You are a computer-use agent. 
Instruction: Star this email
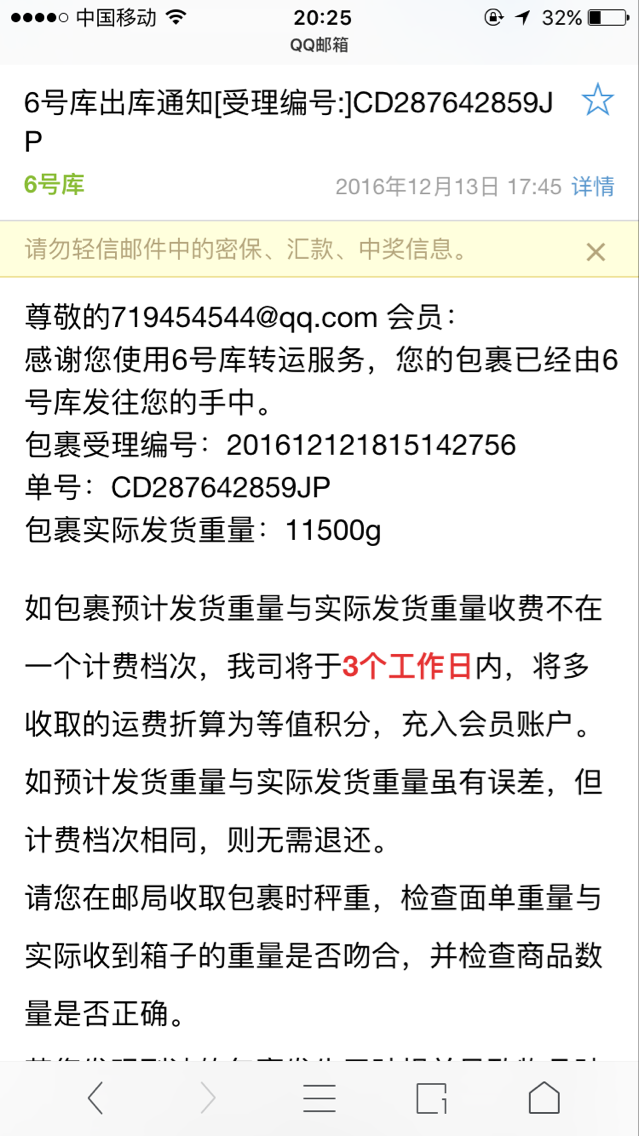tap(598, 99)
